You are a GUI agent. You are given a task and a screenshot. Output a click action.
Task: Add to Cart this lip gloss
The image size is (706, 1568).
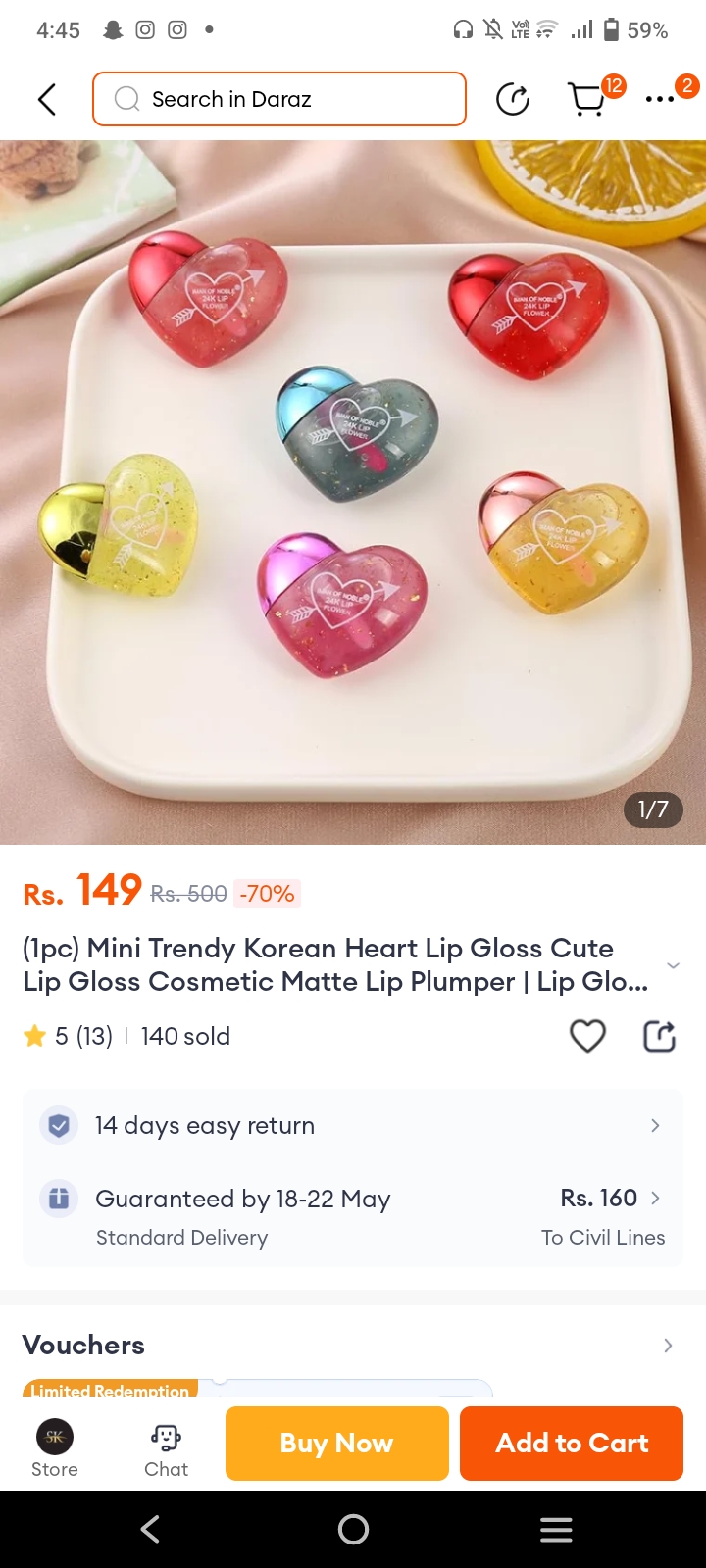pos(572,1443)
